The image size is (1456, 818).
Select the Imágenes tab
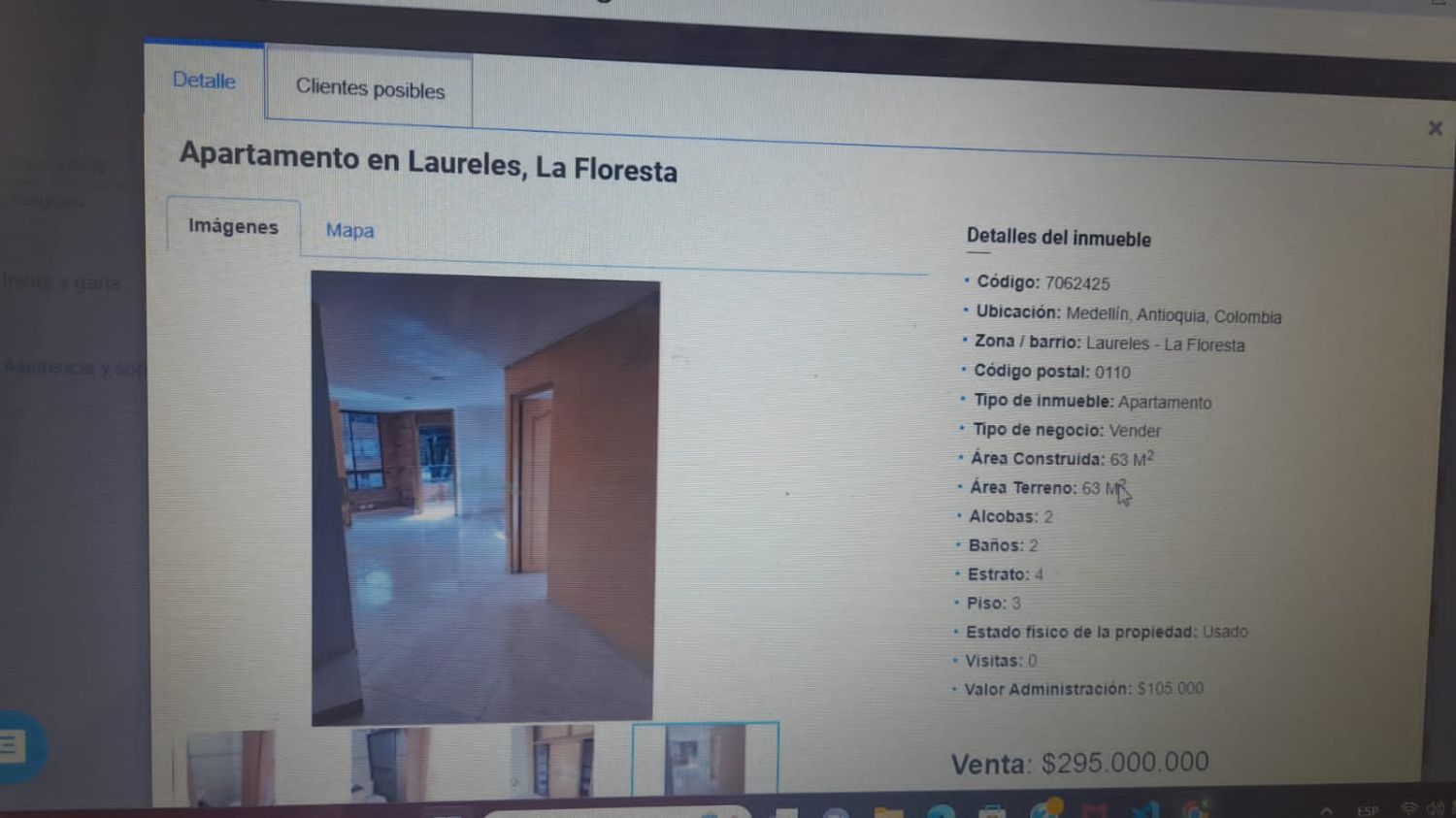pos(233,227)
